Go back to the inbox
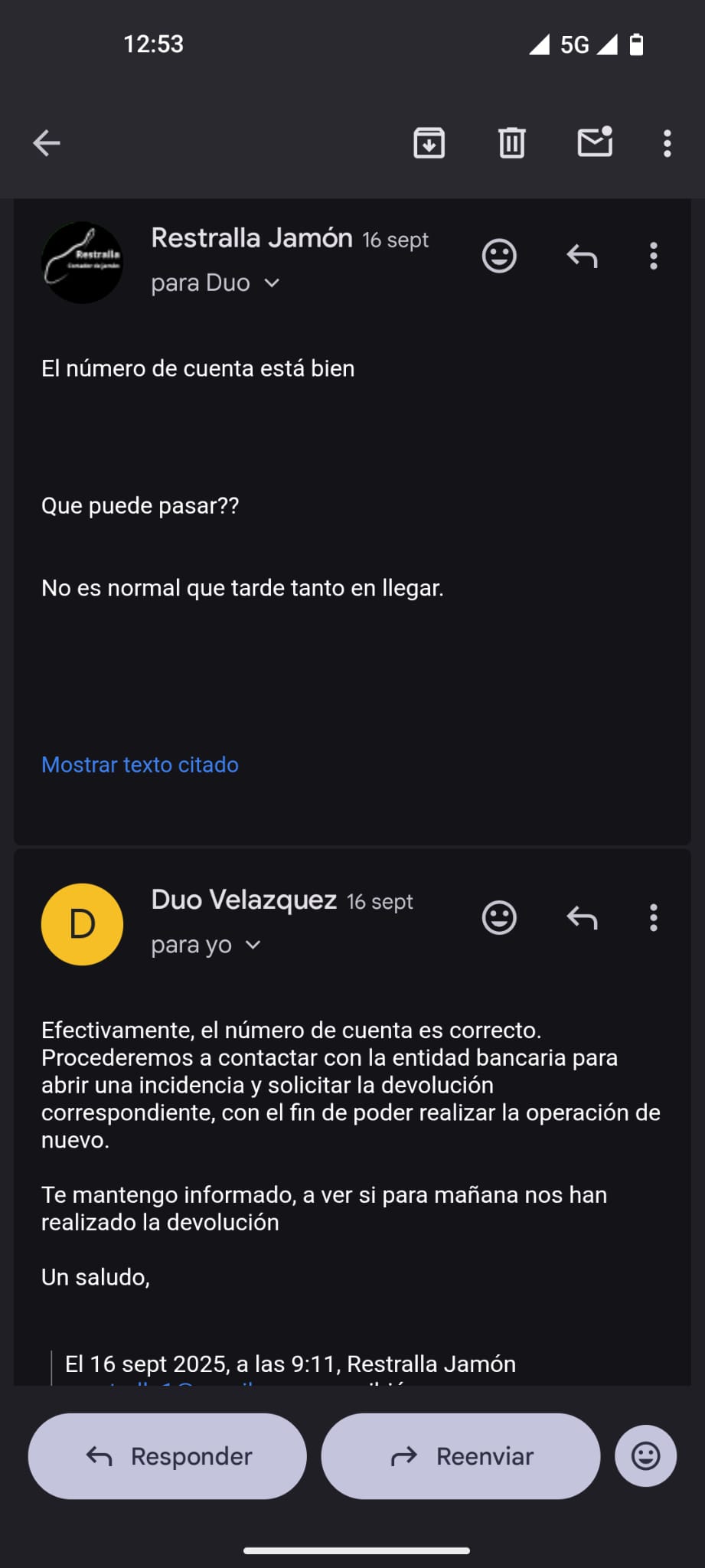 [x=47, y=143]
